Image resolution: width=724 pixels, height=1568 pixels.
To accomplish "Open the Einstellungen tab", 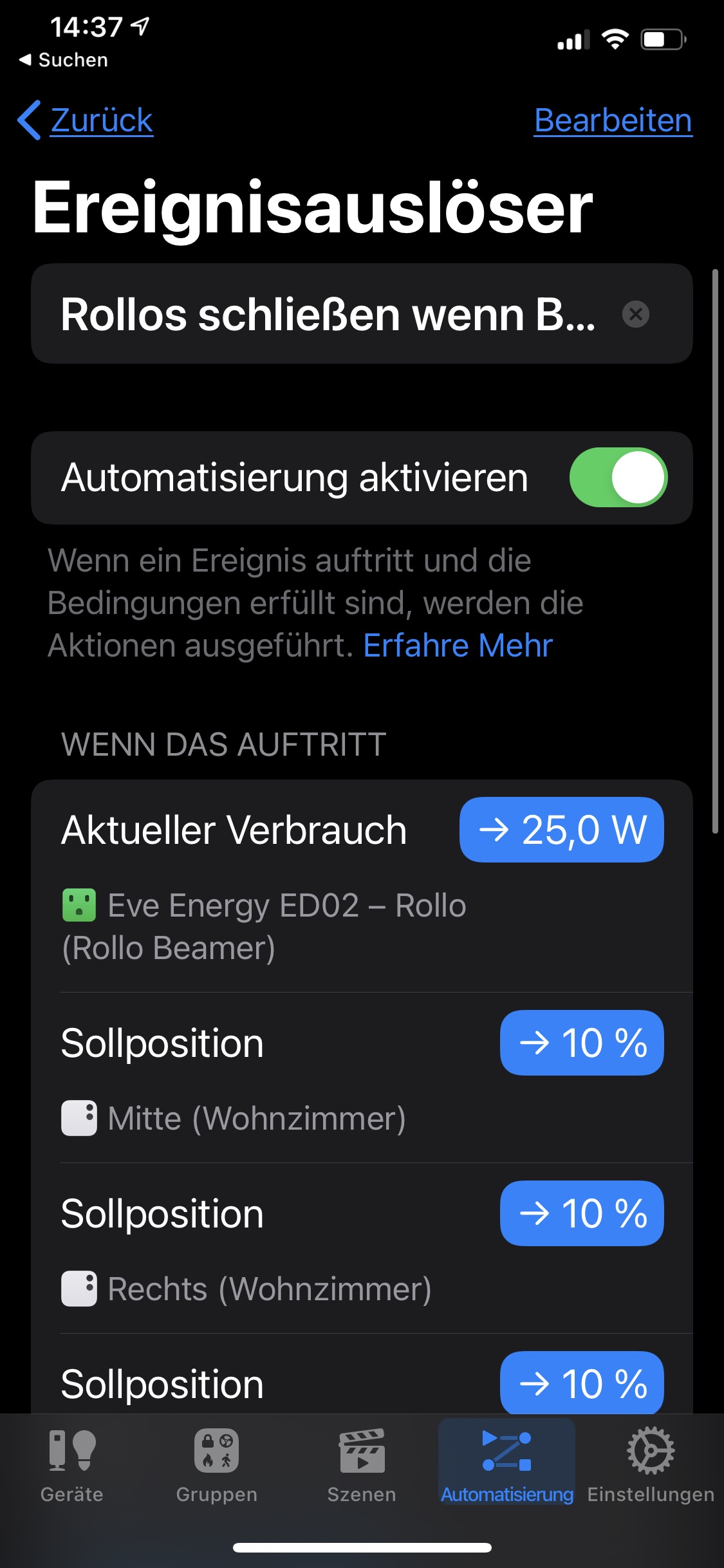I will click(x=651, y=1462).
